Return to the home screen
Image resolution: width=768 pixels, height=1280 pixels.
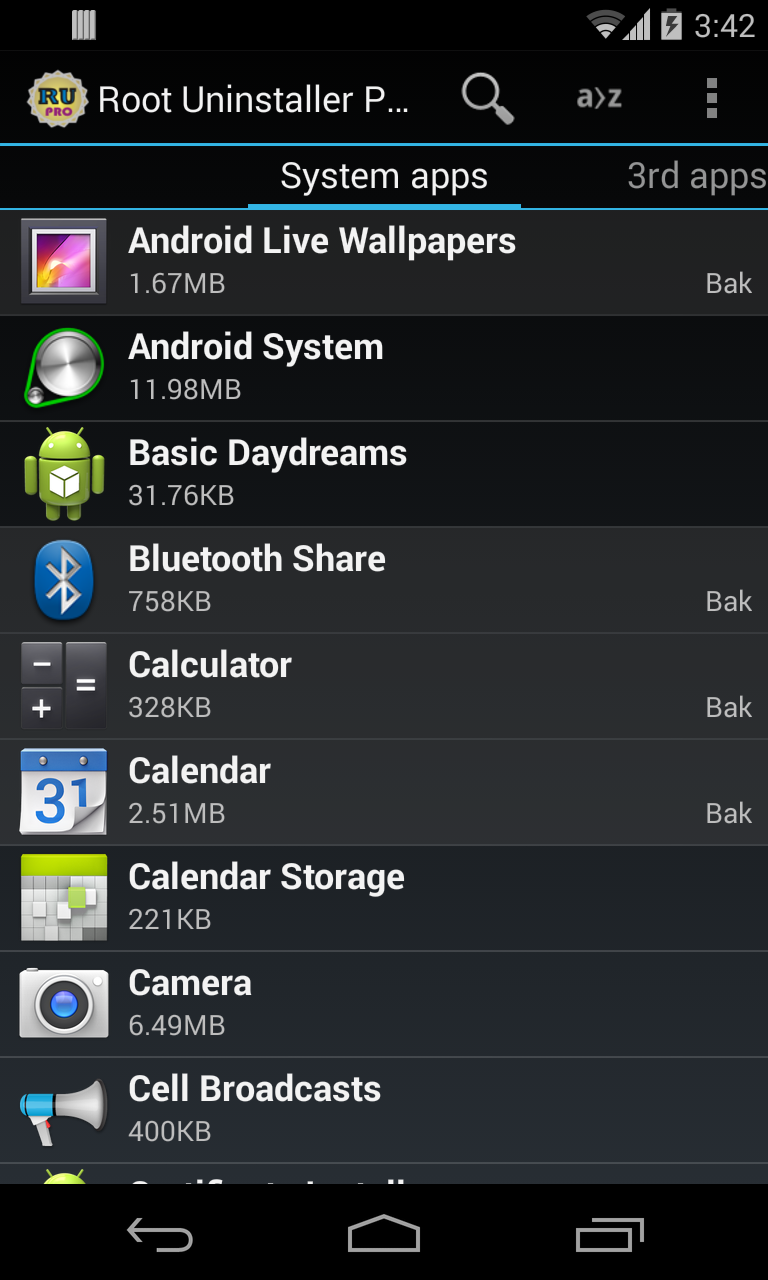pos(384,1236)
